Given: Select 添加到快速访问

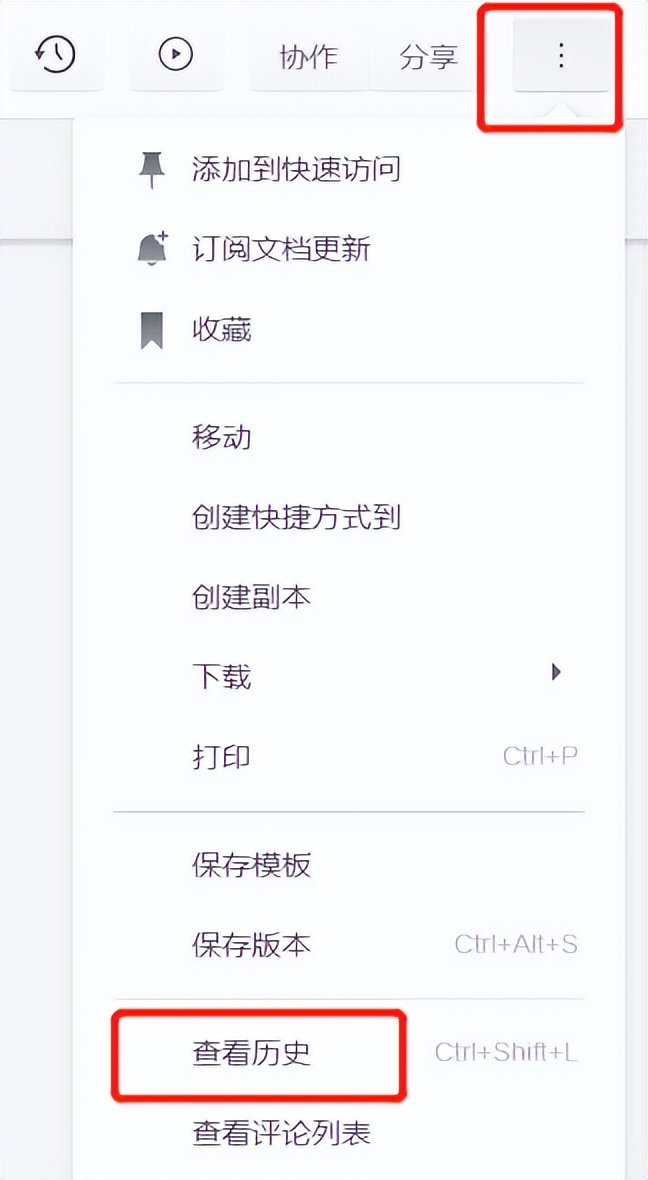Looking at the screenshot, I should (x=296, y=169).
